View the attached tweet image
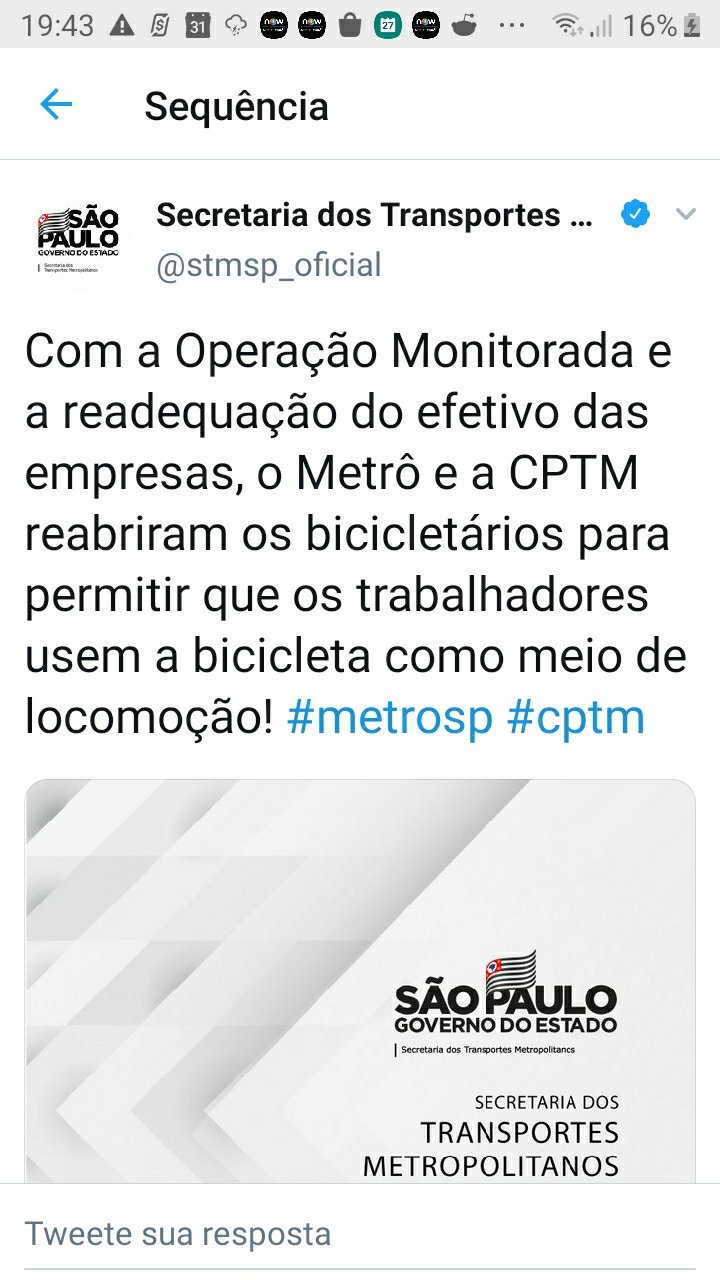 click(x=360, y=980)
